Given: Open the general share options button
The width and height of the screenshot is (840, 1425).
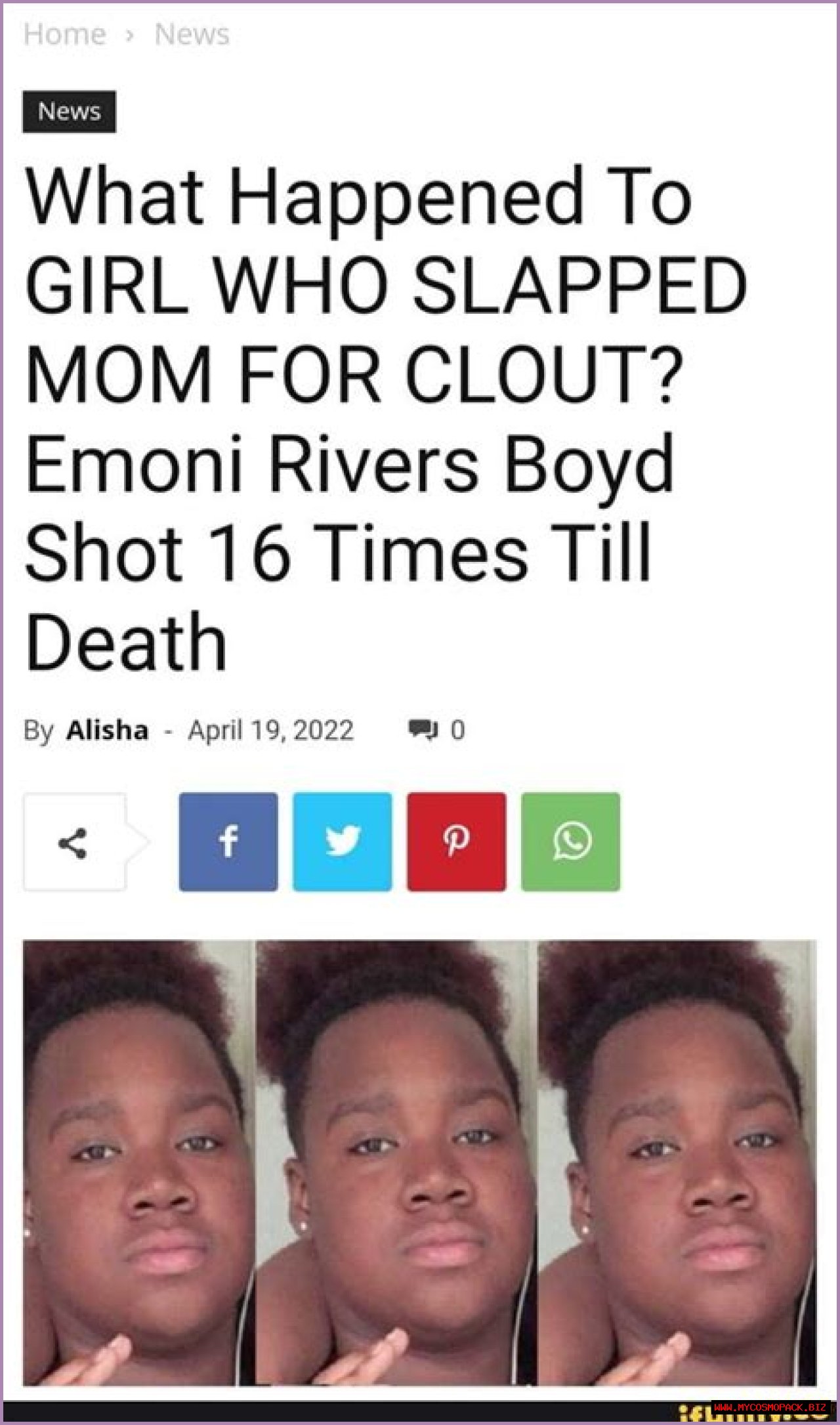Looking at the screenshot, I should [x=74, y=842].
